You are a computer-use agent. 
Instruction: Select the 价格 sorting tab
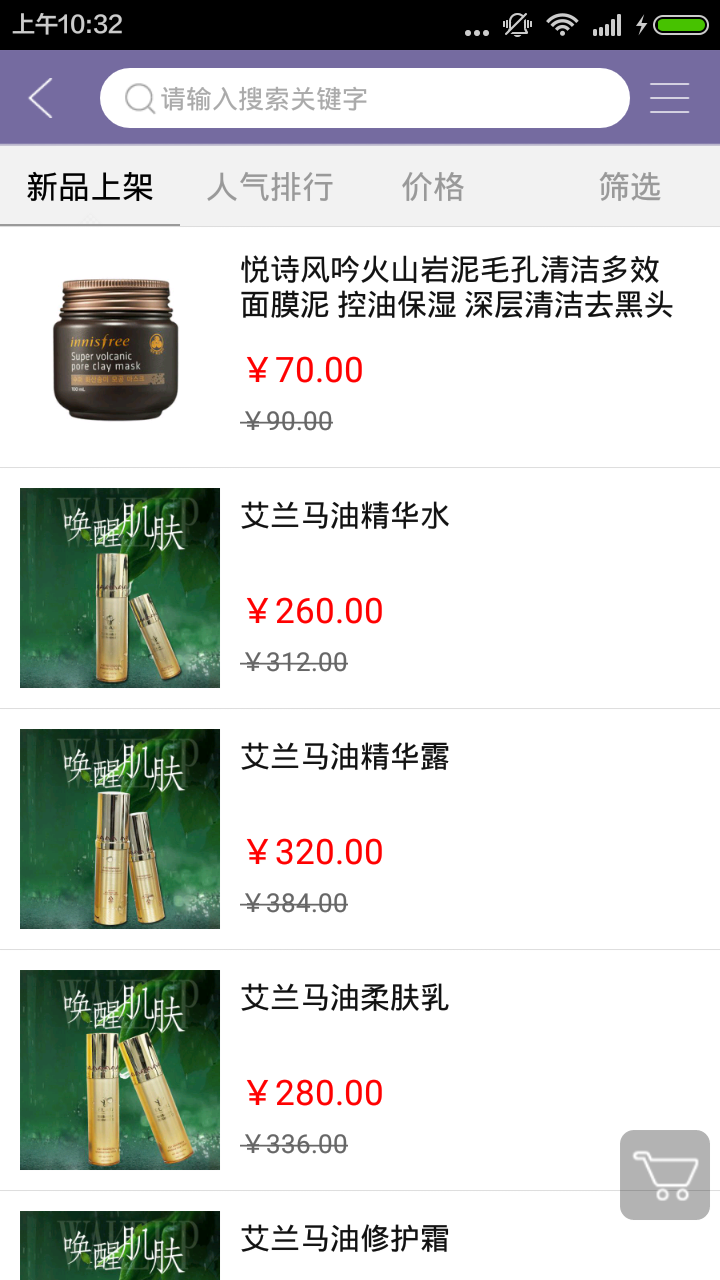pyautogui.click(x=433, y=187)
